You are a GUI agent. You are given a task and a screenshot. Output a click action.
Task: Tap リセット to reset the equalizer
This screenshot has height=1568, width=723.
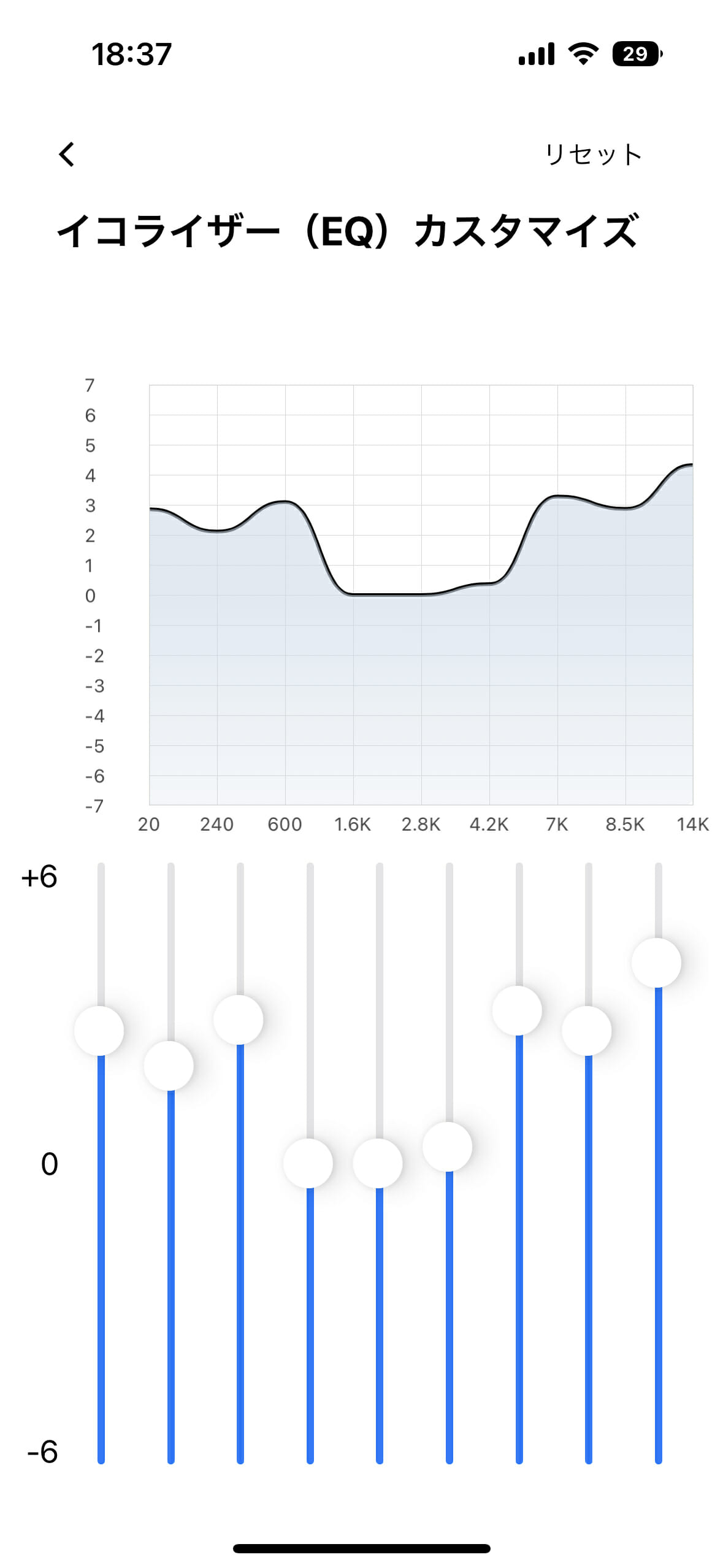(593, 154)
